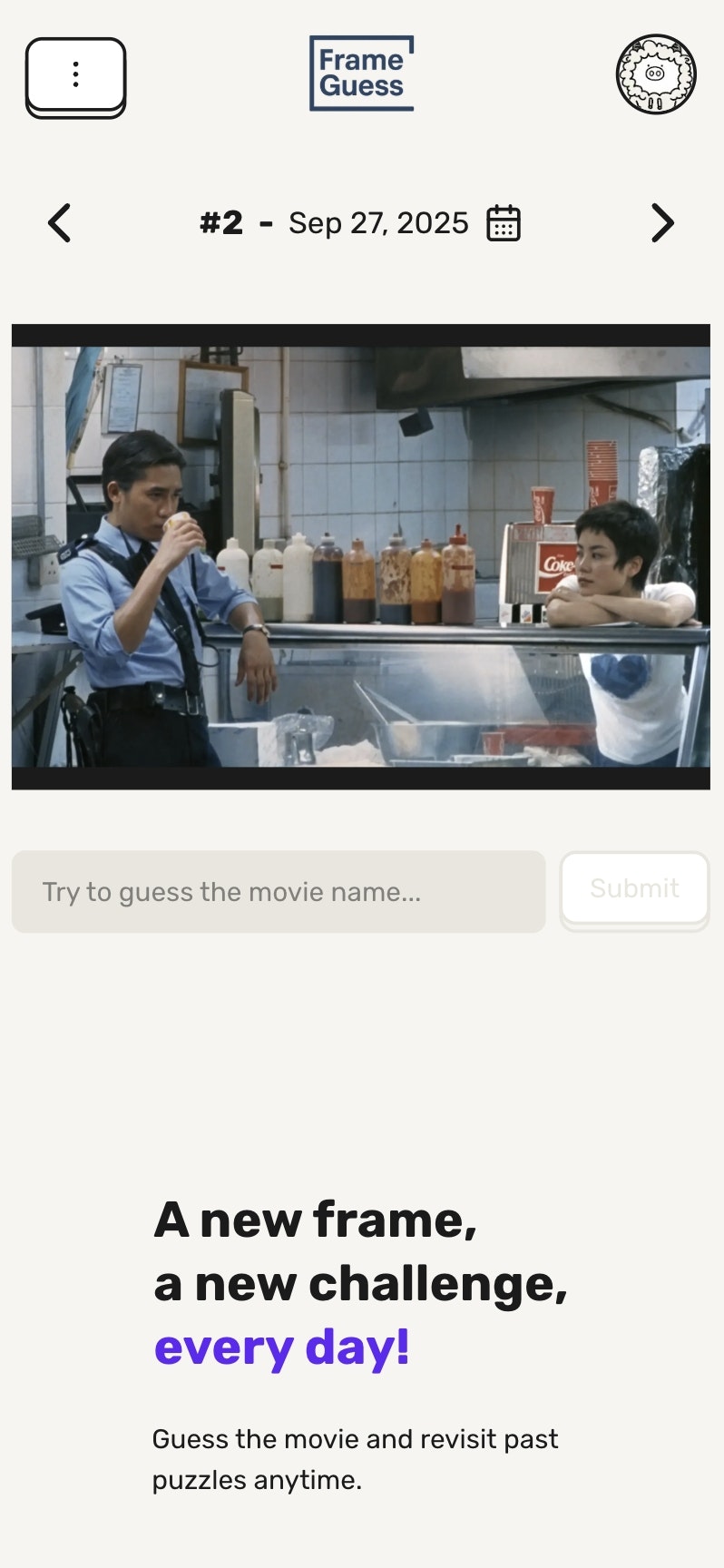Open the calendar date picker

pos(504,223)
